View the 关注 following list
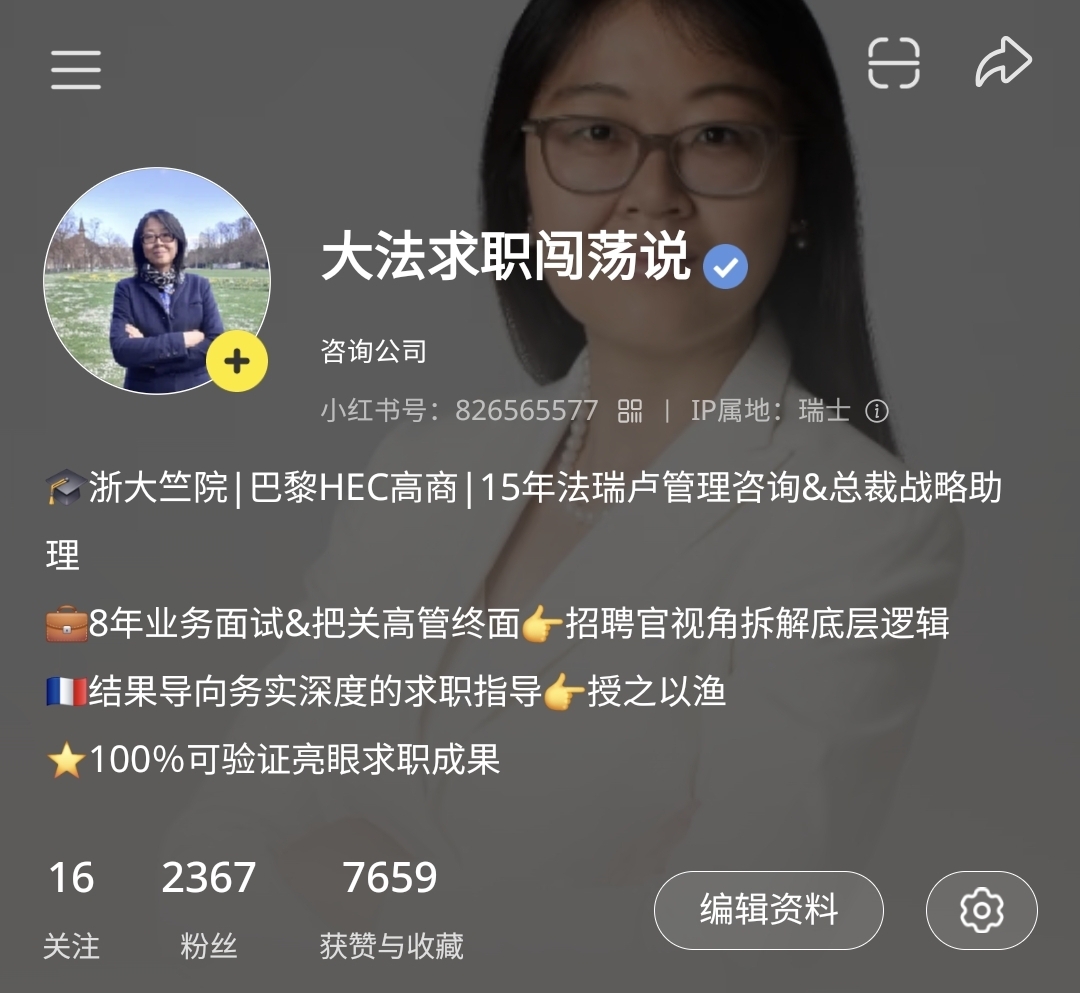Screen dimensions: 1080x993 pyautogui.click(x=71, y=908)
